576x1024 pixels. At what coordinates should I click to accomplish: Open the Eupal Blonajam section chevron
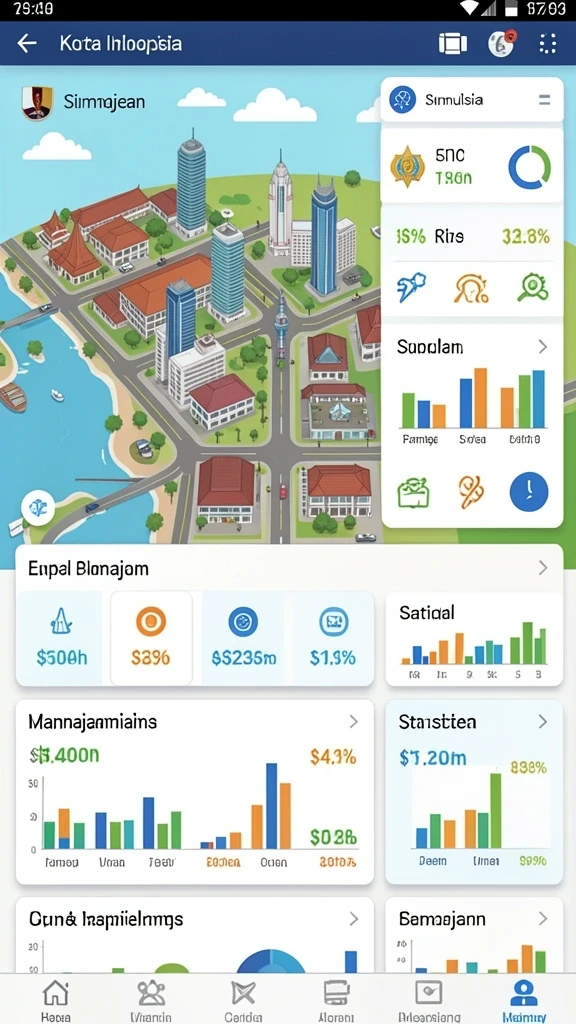[x=543, y=568]
